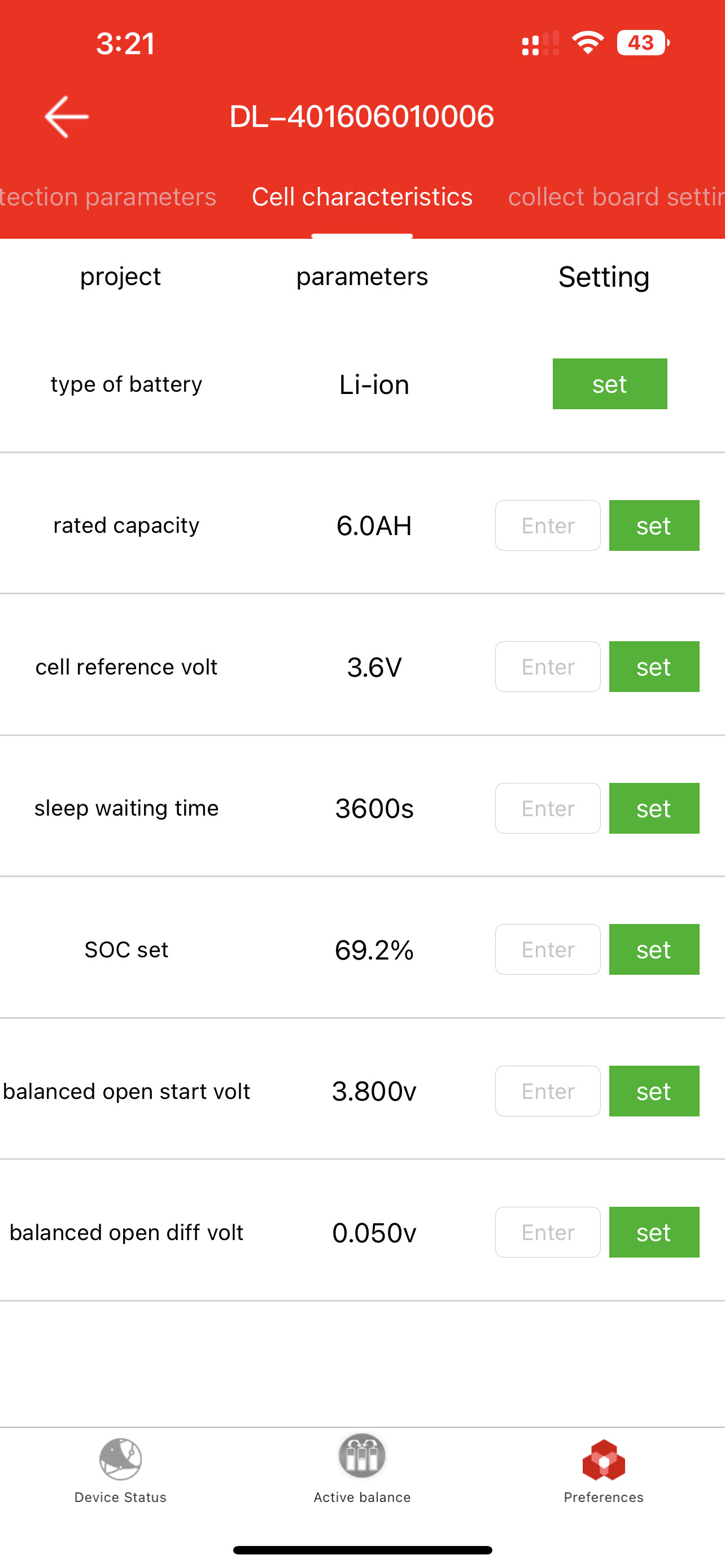The height and width of the screenshot is (1568, 725).
Task: Switch to collect board settings tab
Action: (x=616, y=196)
